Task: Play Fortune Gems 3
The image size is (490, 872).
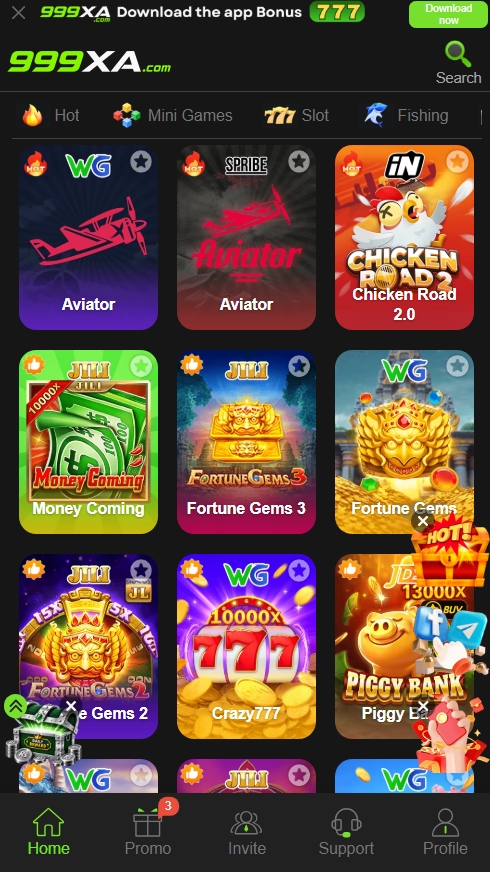Action: coord(246,442)
